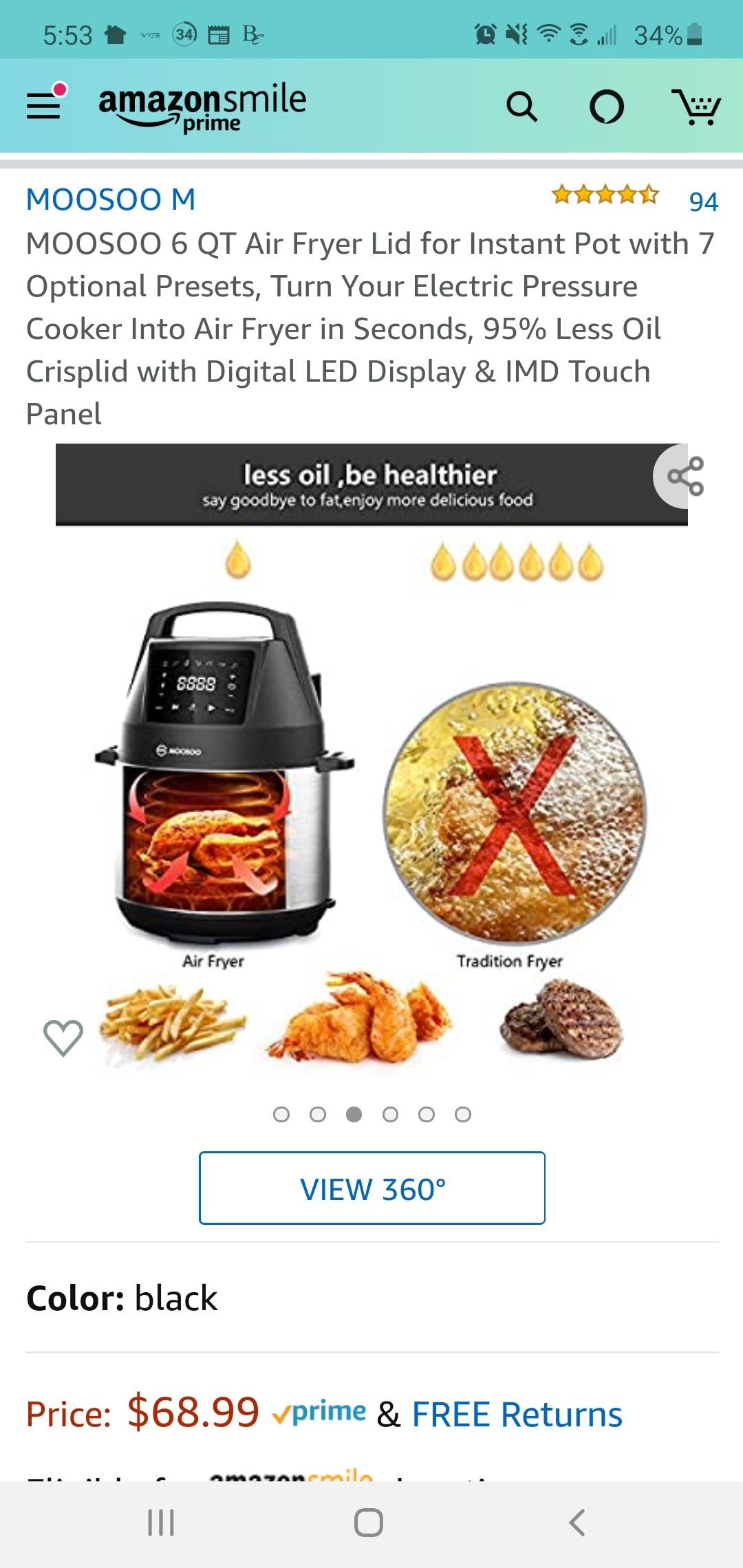Select the first image page dot
743x1568 pixels.
point(281,1114)
